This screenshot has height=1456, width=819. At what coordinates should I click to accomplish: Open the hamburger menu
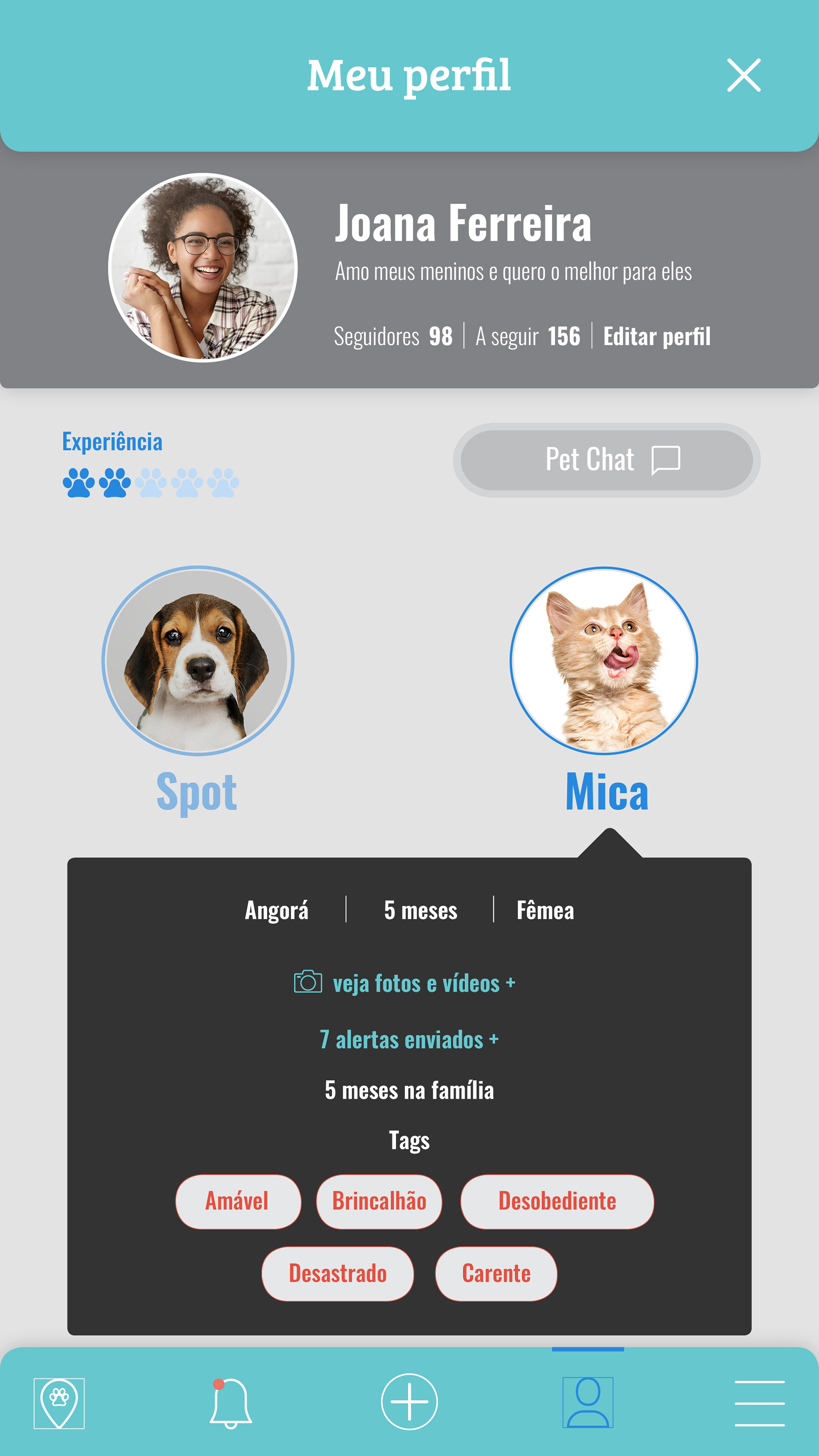759,1403
